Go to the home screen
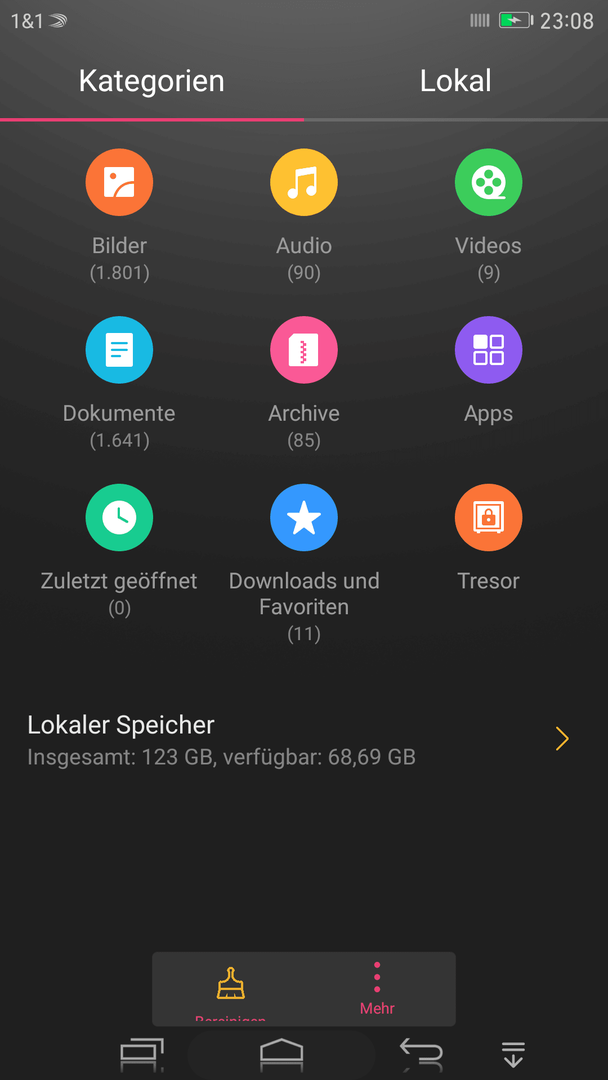Image resolution: width=608 pixels, height=1080 pixels. pos(281,1054)
